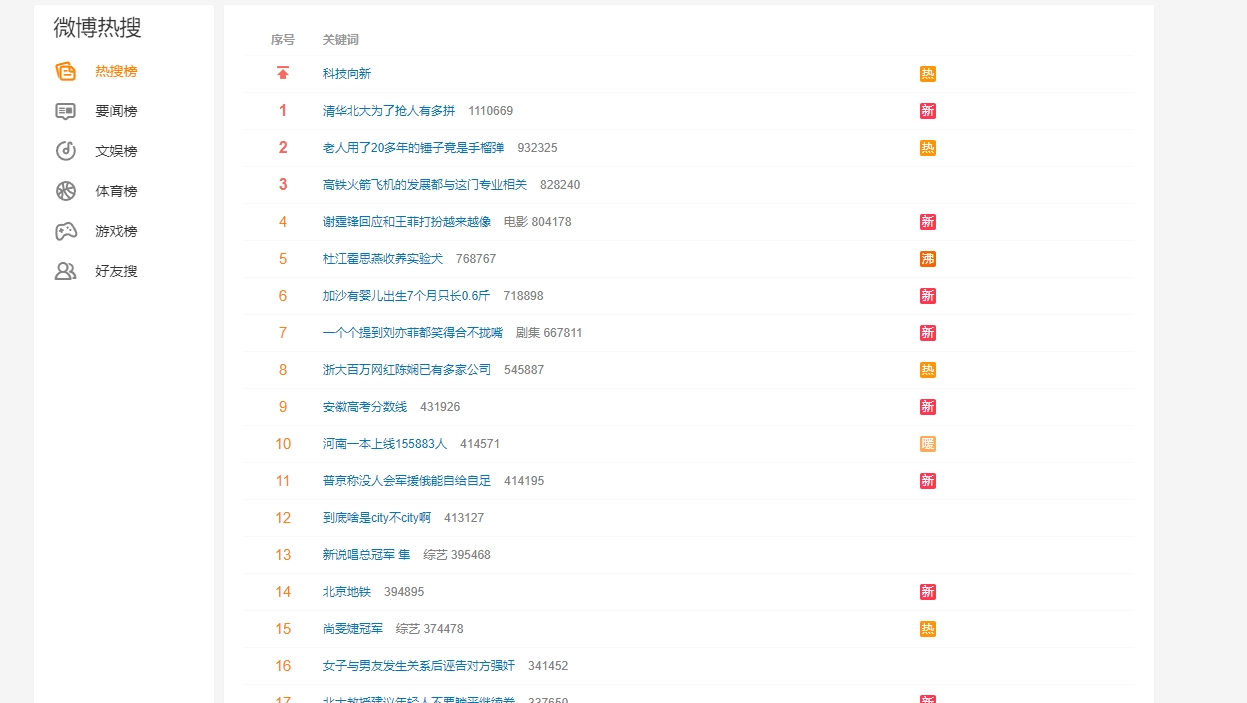Open the 体育榜 ranking
The image size is (1247, 703).
point(116,191)
